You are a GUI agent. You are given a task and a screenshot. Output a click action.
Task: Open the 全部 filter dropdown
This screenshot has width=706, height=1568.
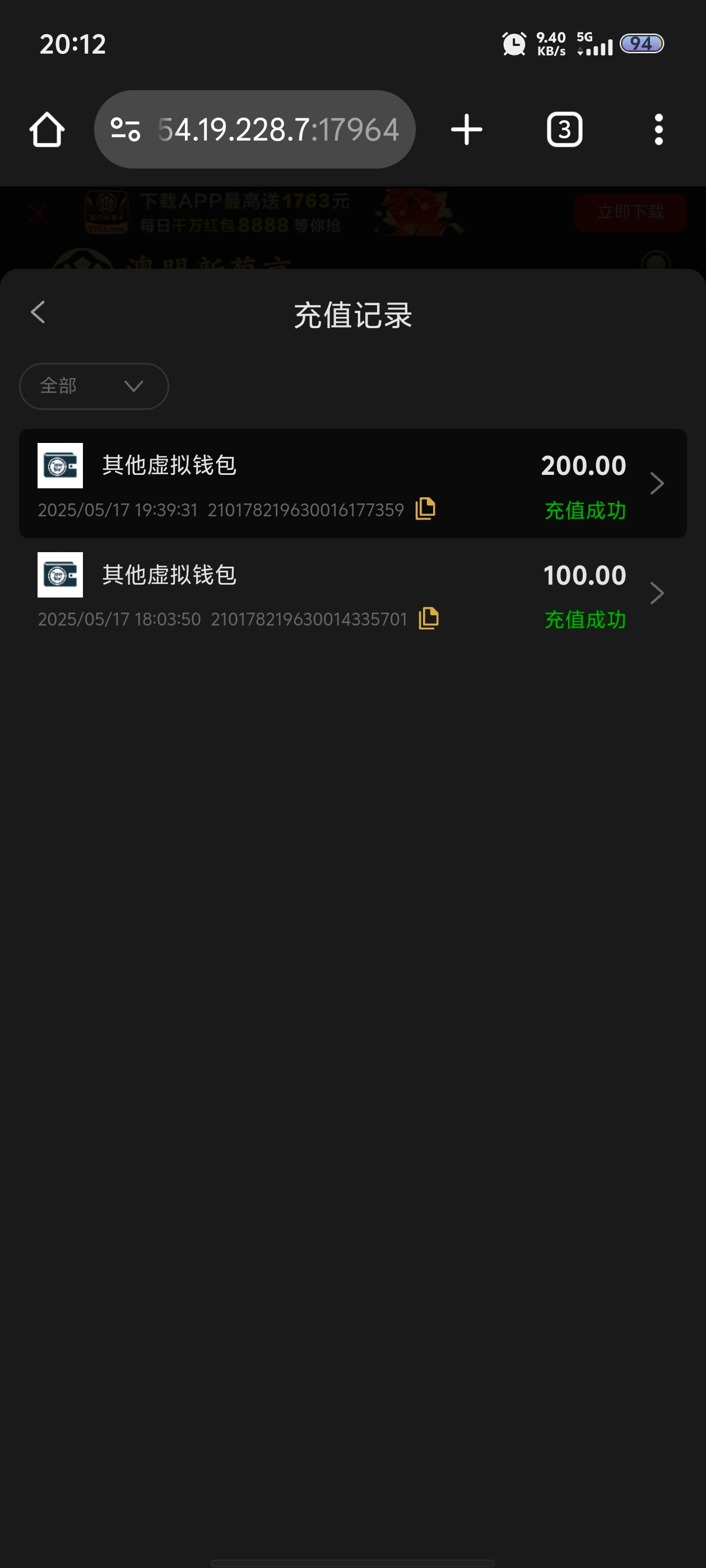coord(94,386)
